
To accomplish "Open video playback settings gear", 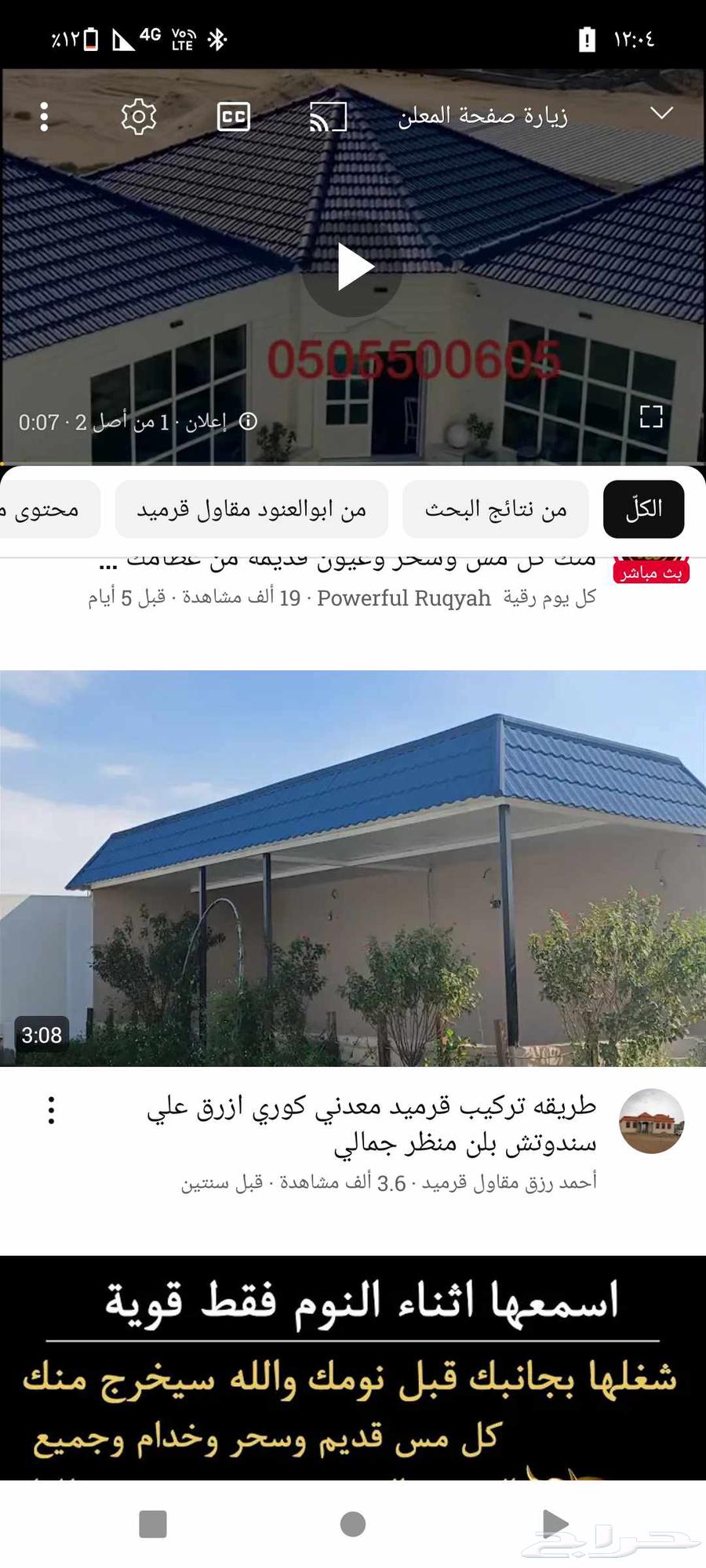I will (139, 117).
